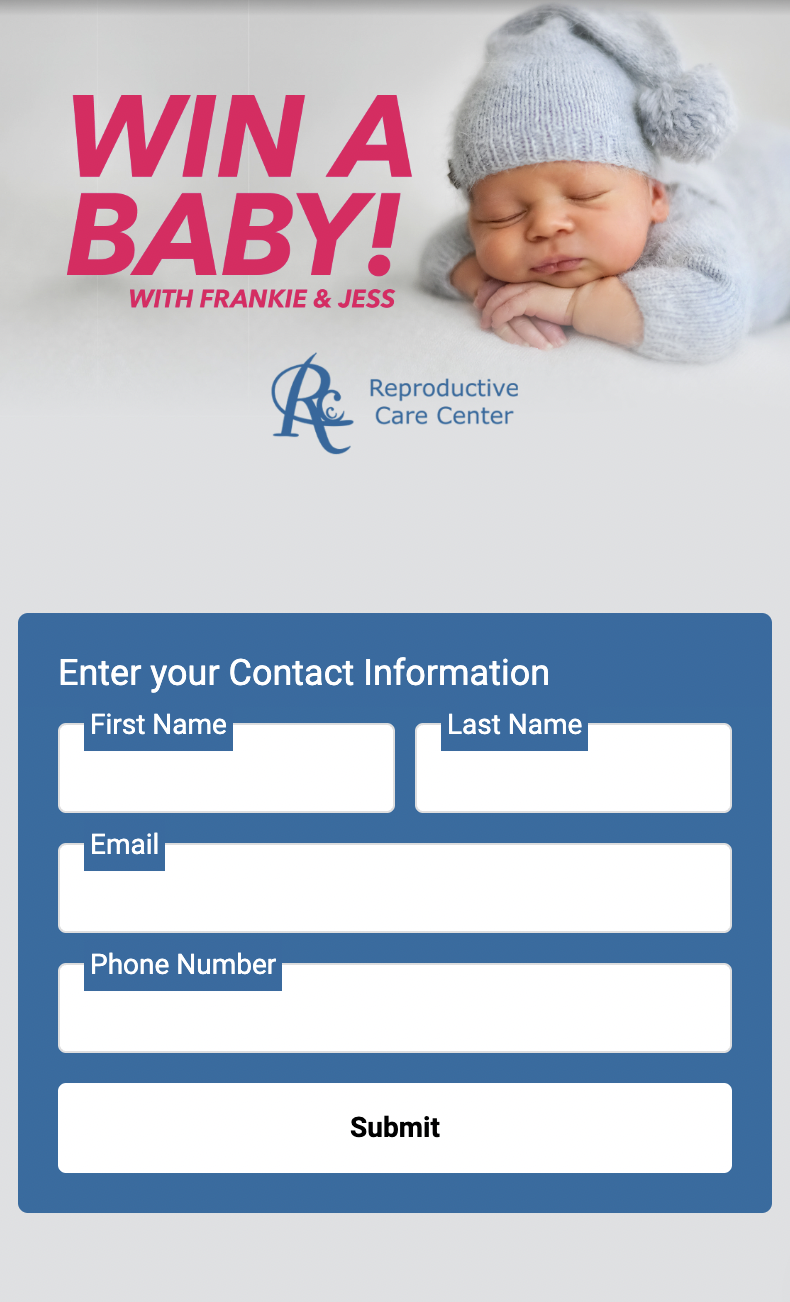Select the Last Name input box
The width and height of the screenshot is (790, 1302).
pyautogui.click(x=573, y=775)
